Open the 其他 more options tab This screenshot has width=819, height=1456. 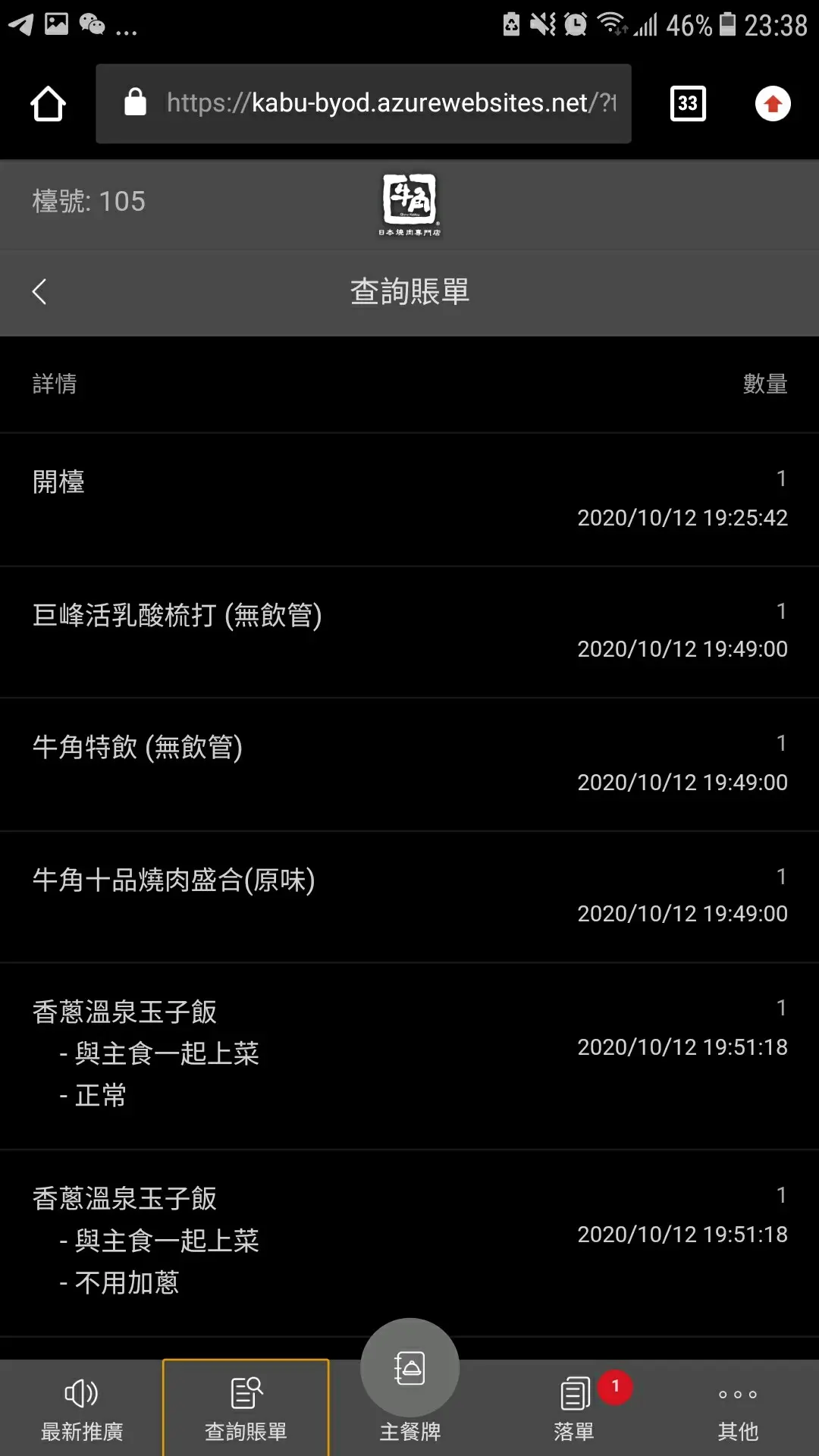(737, 1408)
